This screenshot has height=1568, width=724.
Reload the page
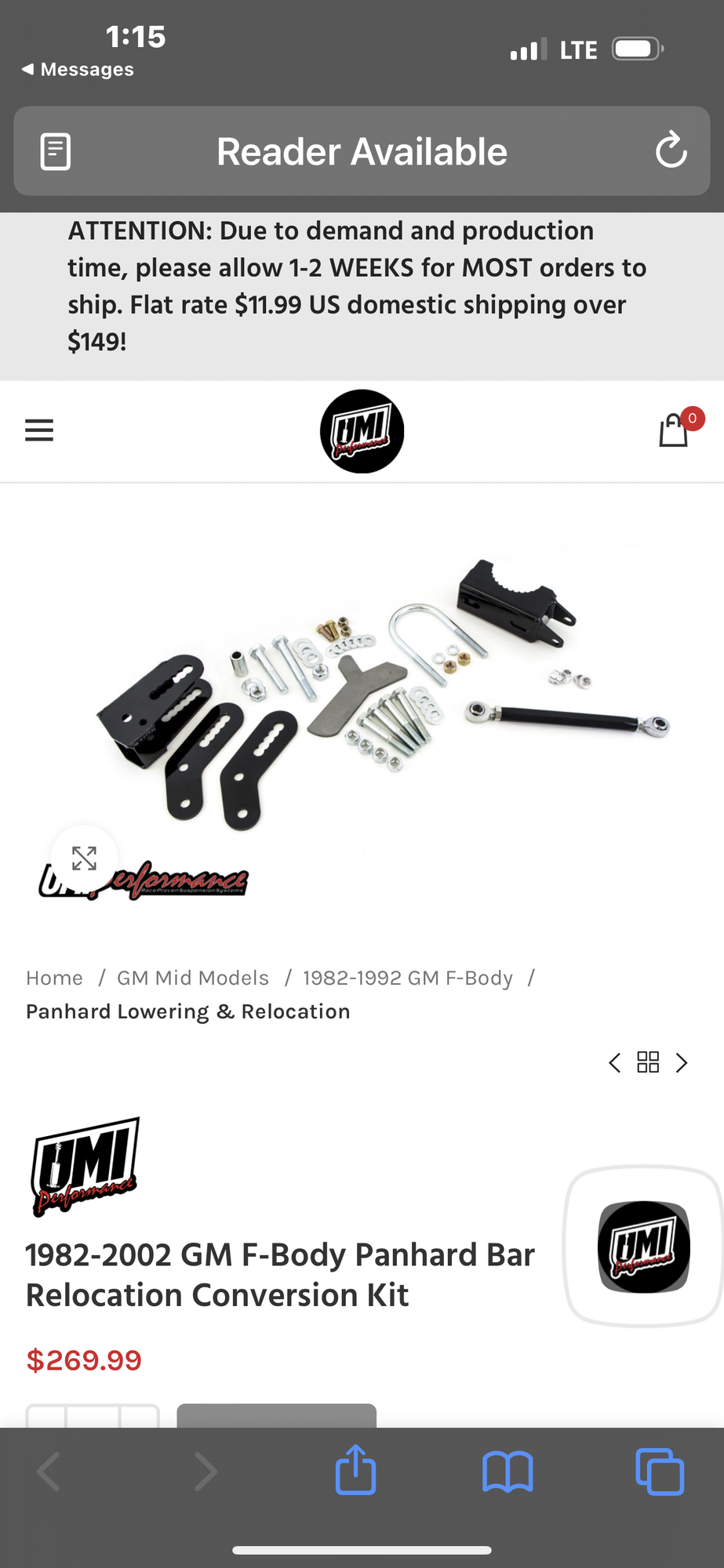[671, 151]
